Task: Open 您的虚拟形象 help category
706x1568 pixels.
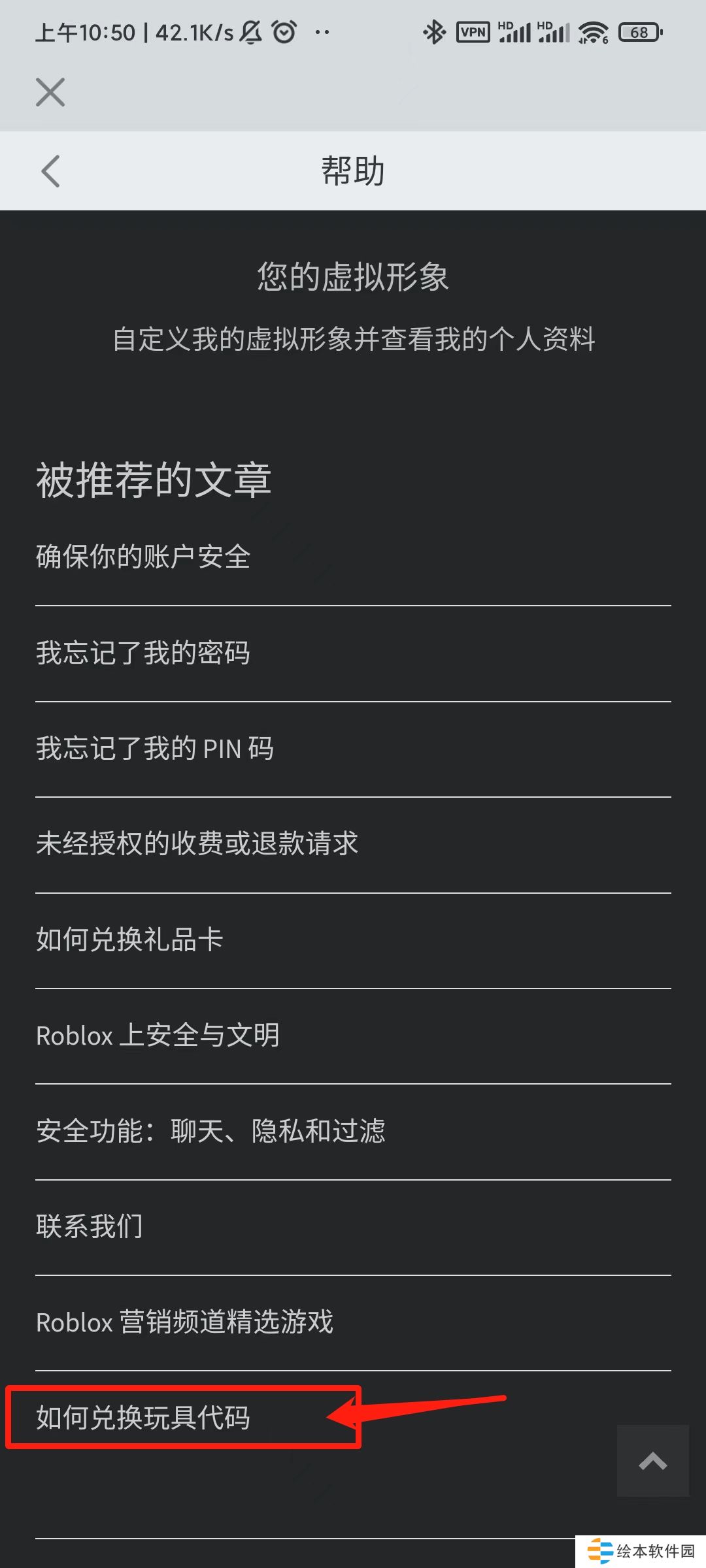Action: click(353, 276)
